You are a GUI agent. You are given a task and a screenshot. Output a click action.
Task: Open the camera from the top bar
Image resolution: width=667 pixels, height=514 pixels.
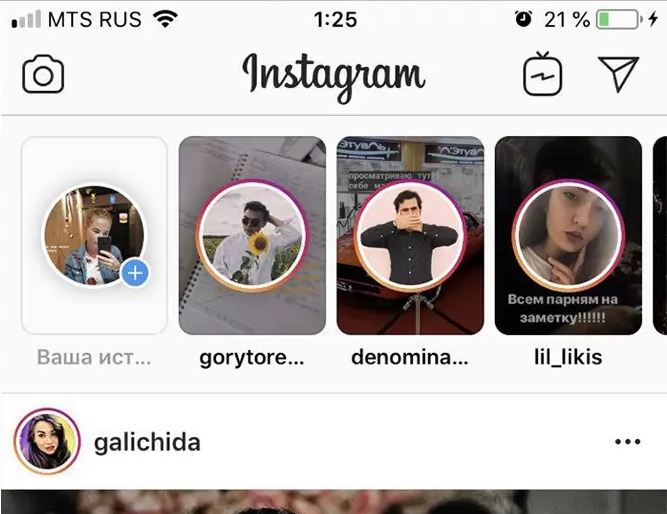(43, 76)
